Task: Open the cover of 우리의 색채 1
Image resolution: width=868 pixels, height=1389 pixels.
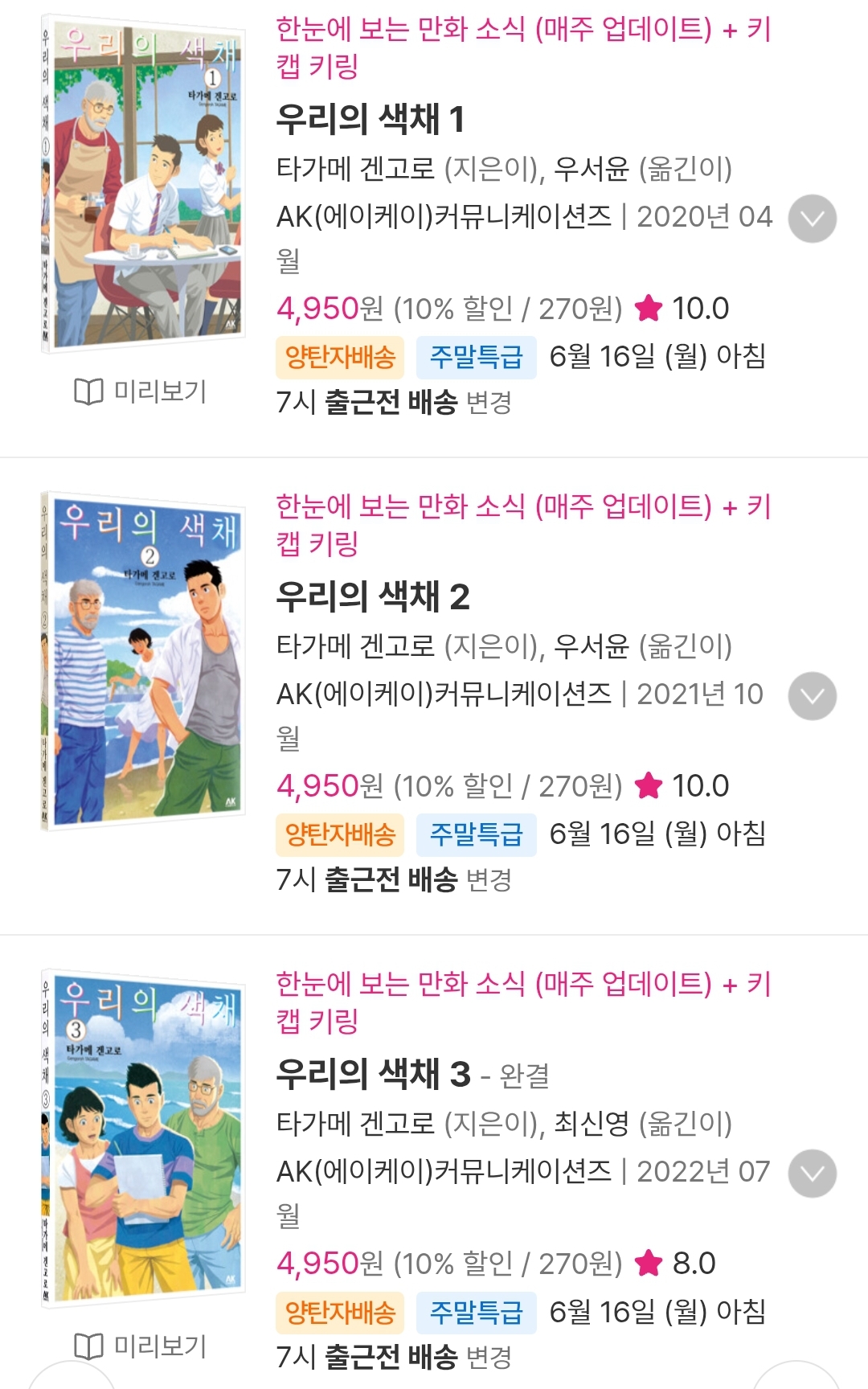Action: tap(142, 184)
